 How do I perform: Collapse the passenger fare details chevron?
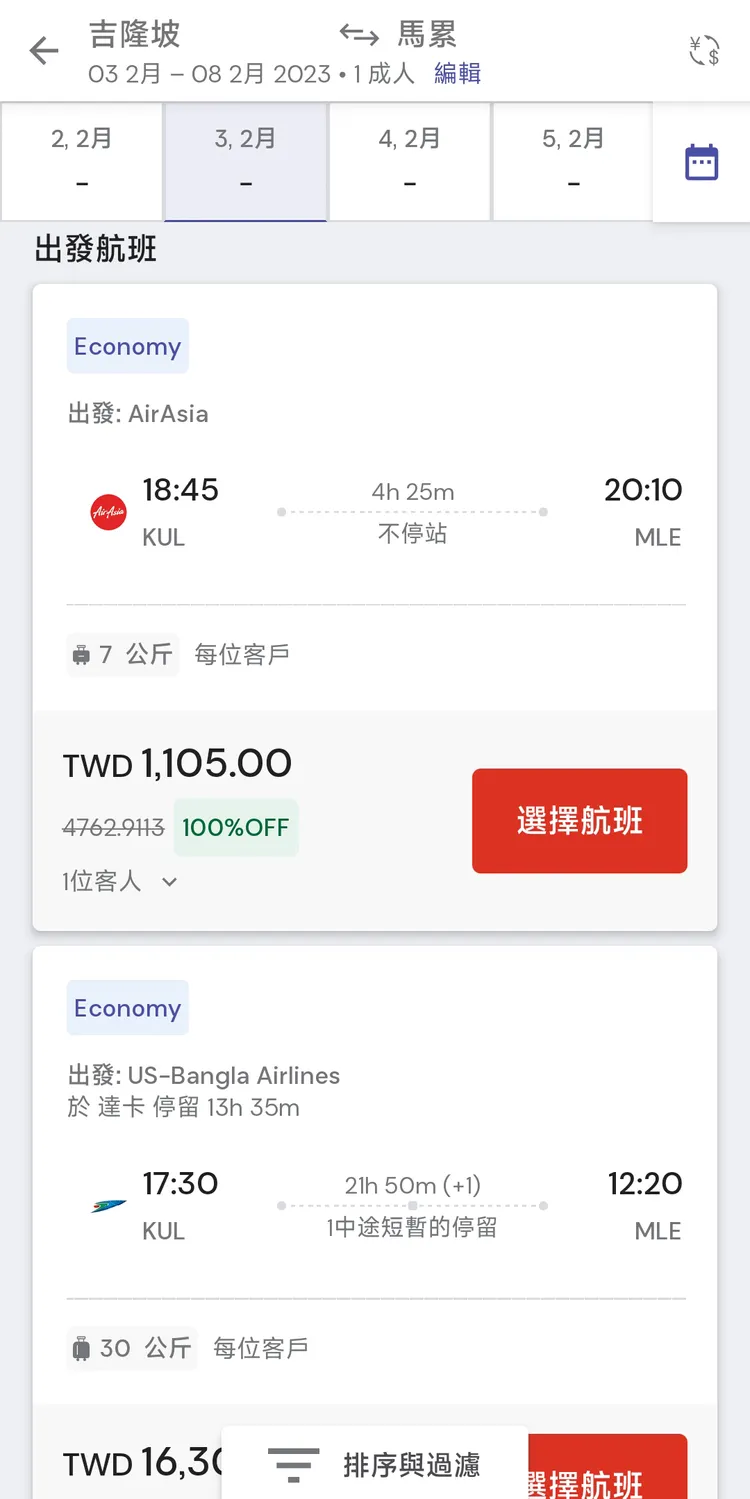click(168, 883)
